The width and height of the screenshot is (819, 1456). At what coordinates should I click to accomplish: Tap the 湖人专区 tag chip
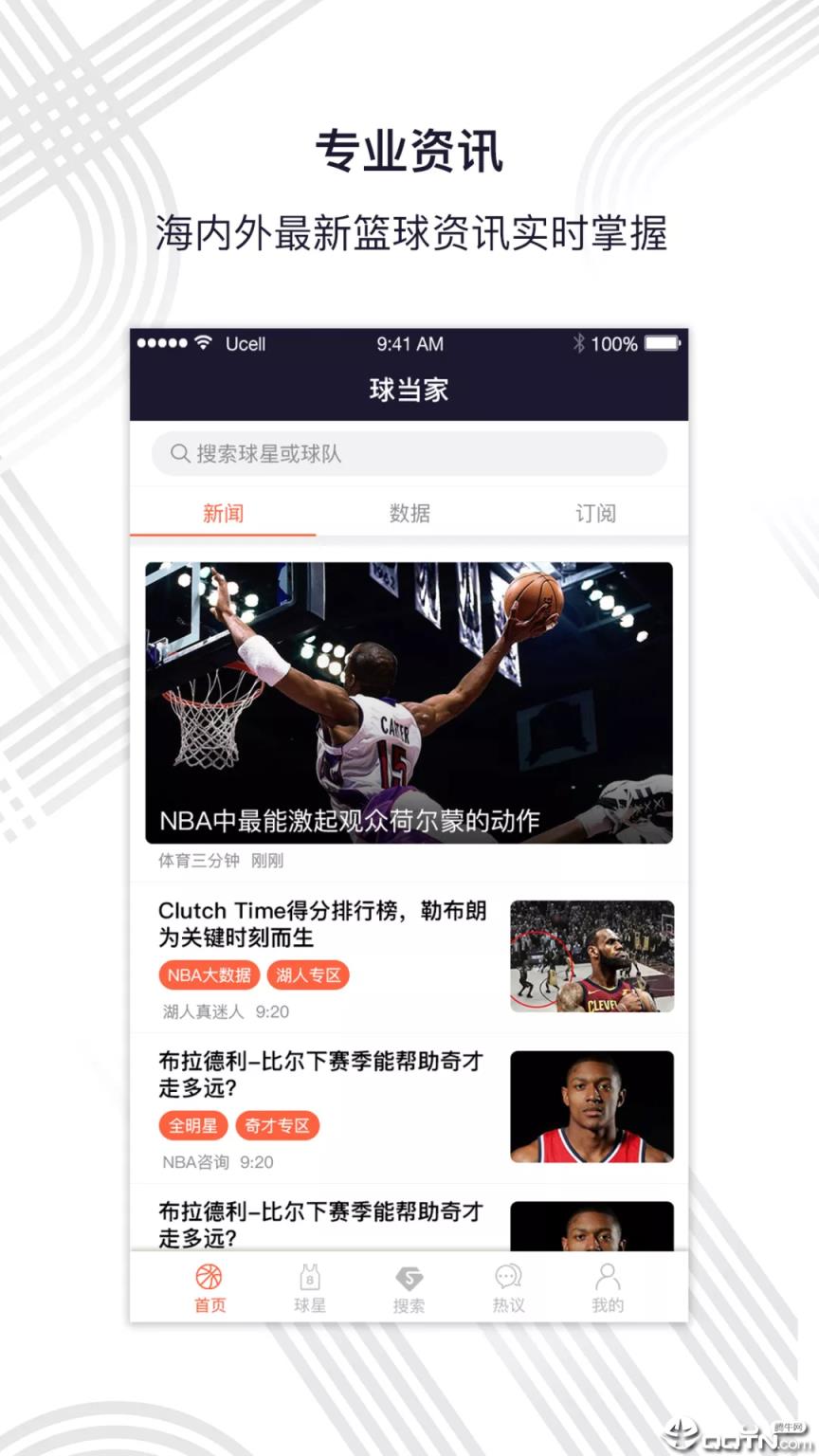(x=308, y=974)
